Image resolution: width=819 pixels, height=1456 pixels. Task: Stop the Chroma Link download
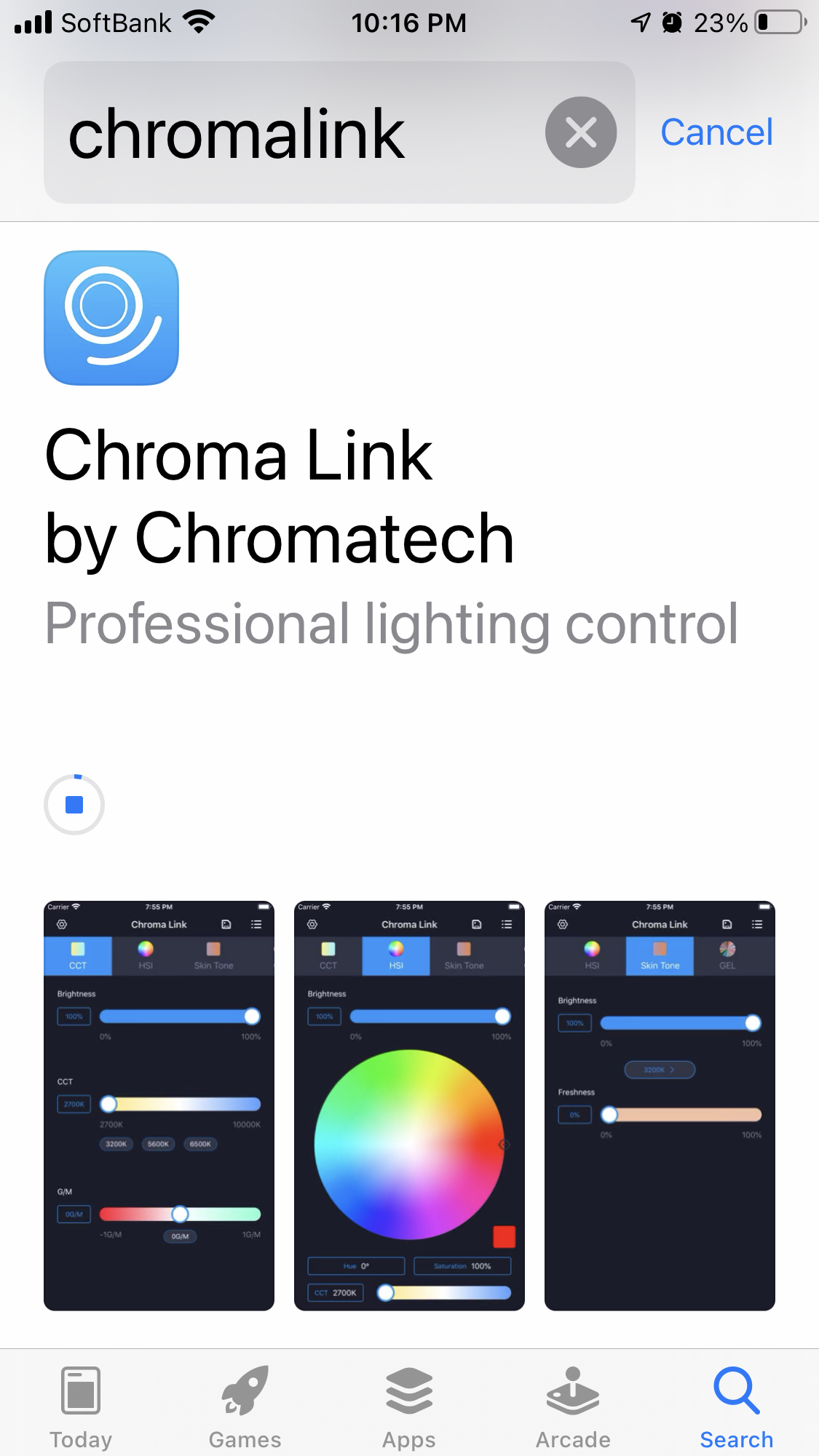[x=74, y=805]
